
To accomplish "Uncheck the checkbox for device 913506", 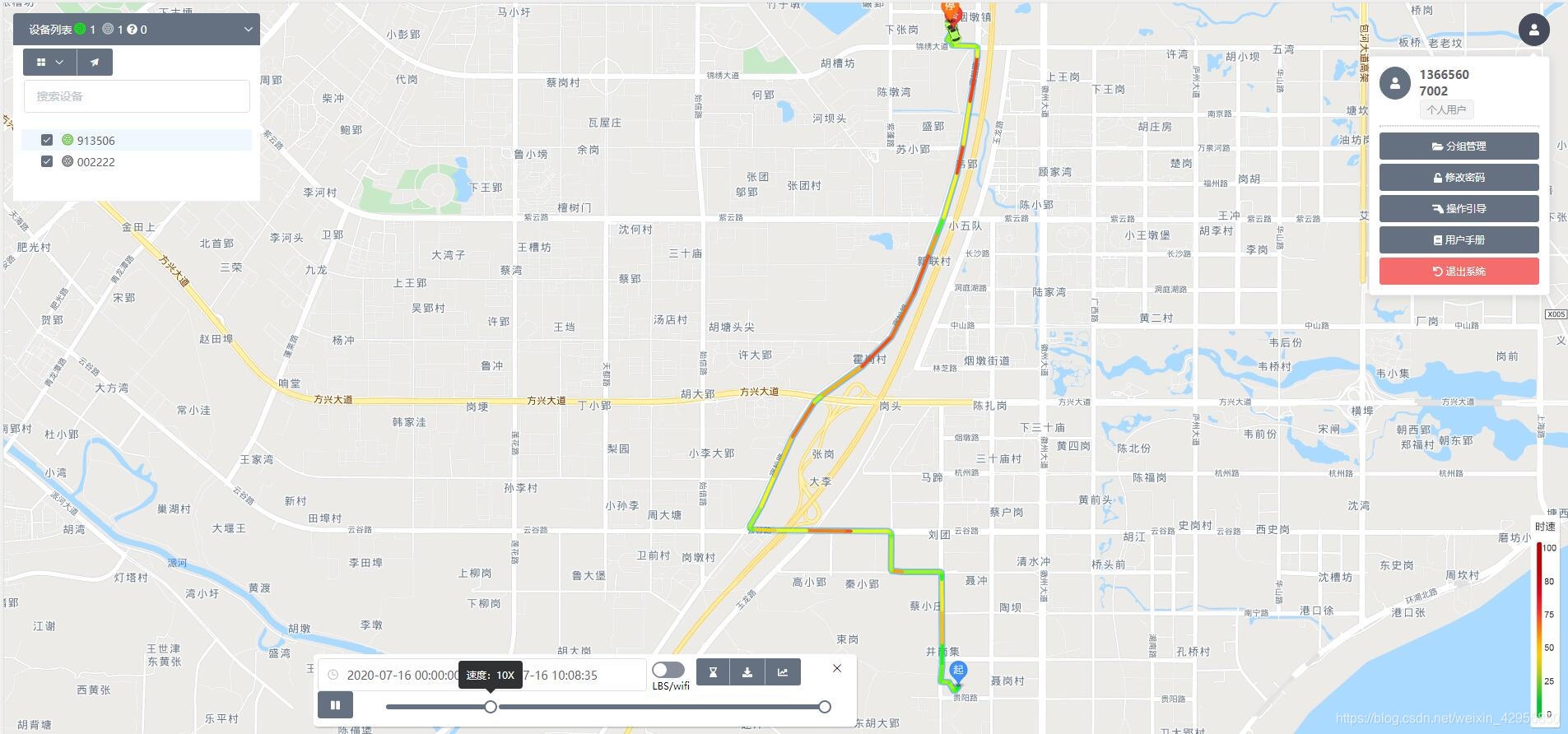I will (47, 141).
